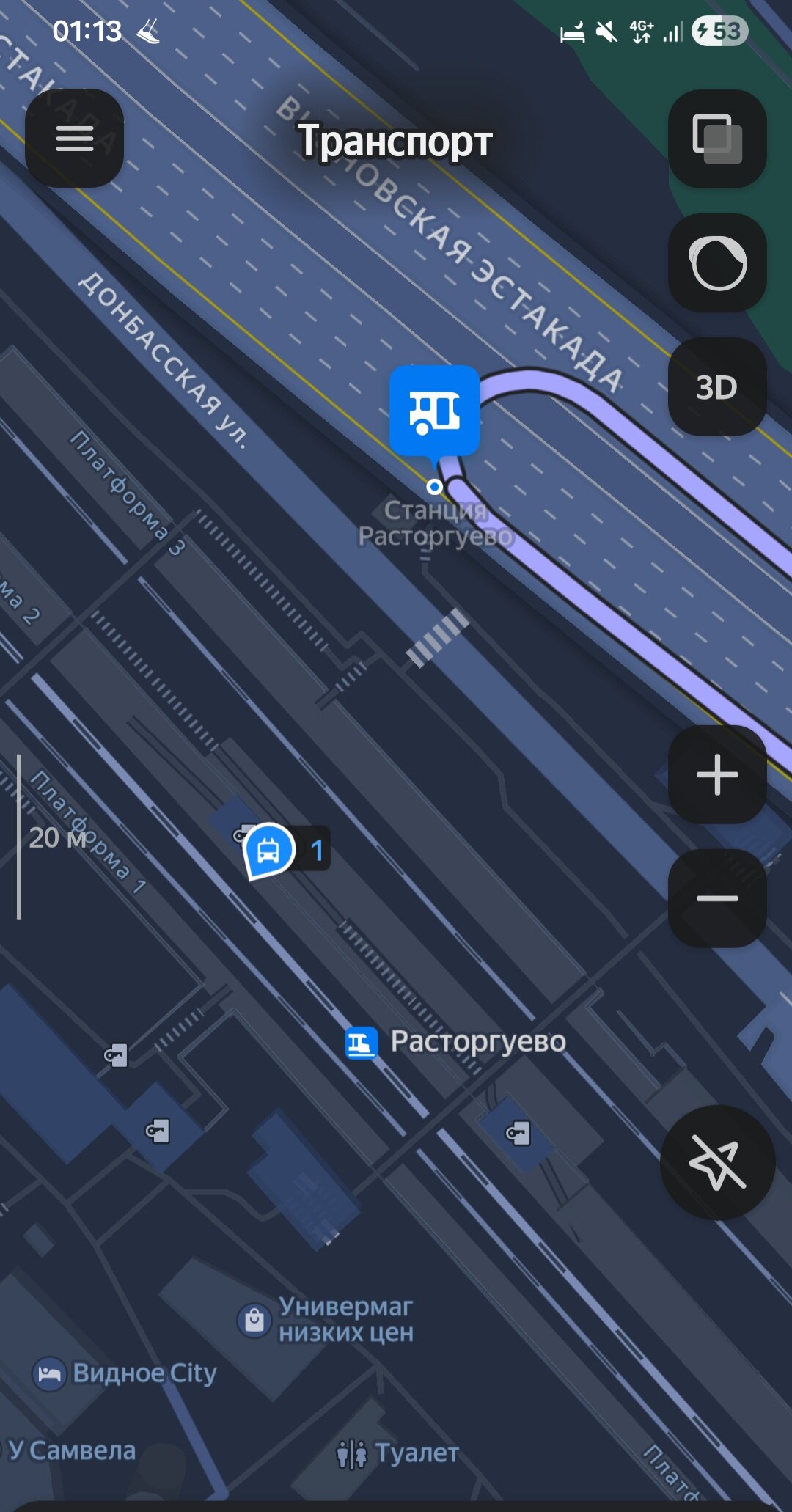
Task: Zoom out of the map
Action: (x=717, y=898)
